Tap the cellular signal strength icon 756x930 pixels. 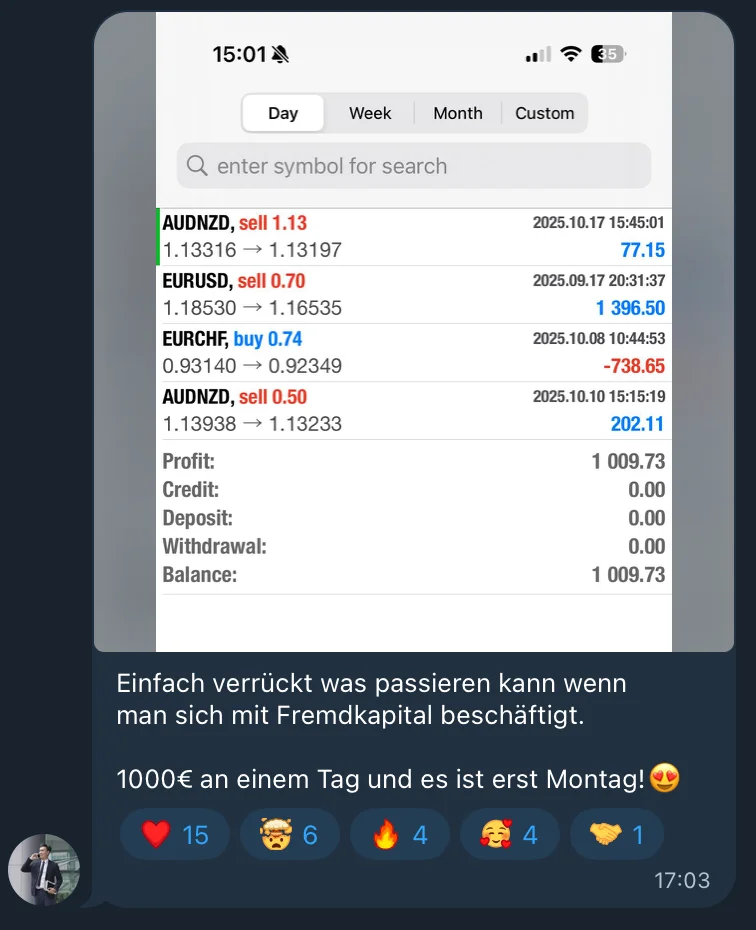point(536,54)
